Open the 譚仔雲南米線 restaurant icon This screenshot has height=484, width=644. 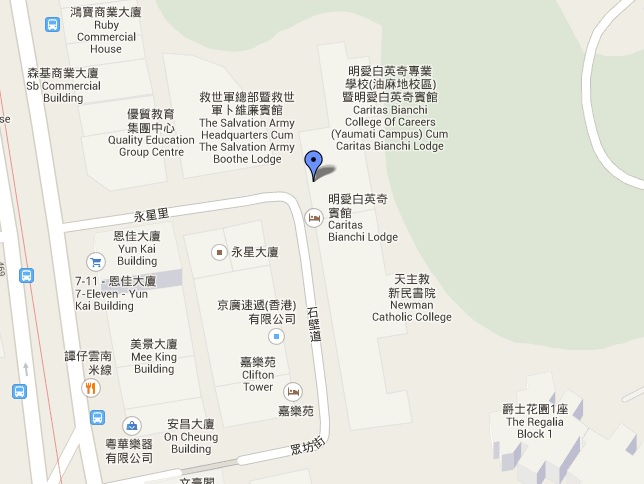click(x=90, y=387)
